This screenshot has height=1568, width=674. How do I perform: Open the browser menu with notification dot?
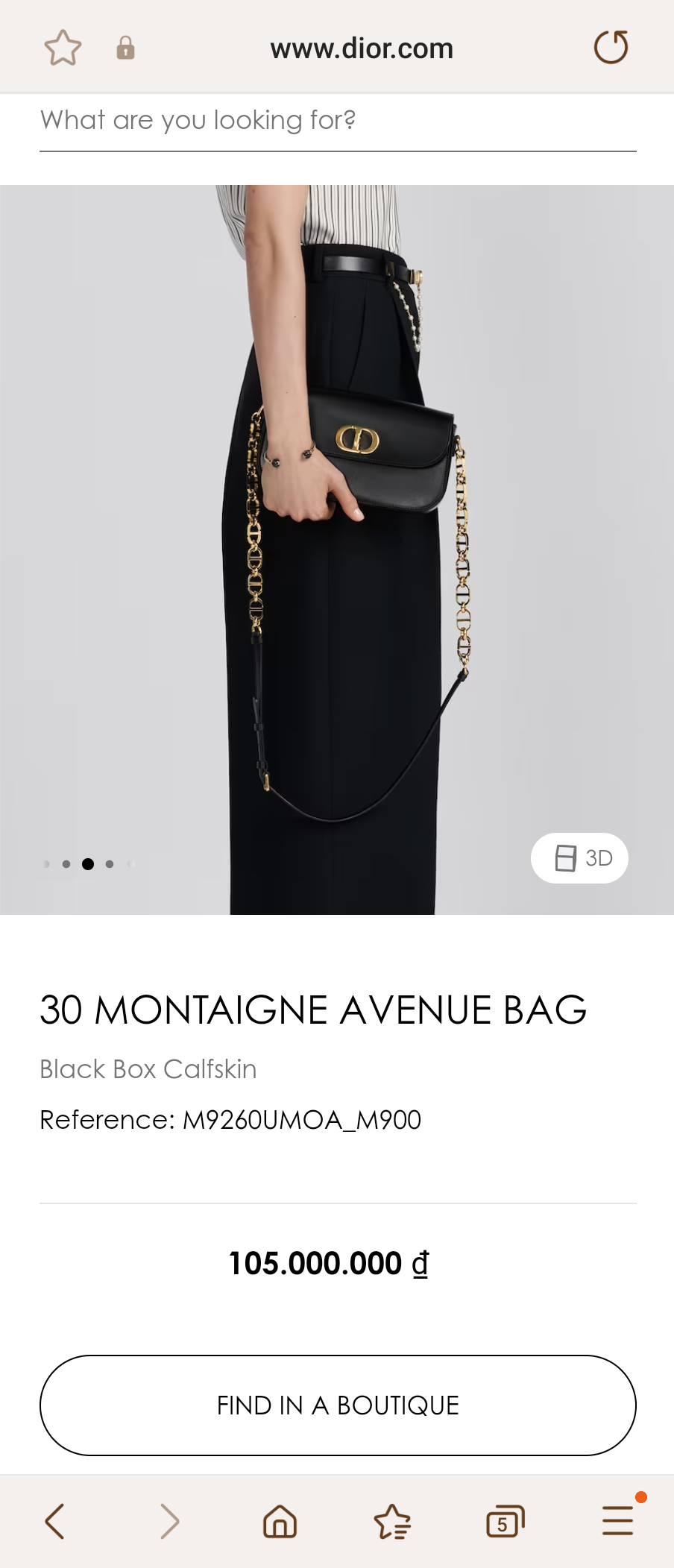pyautogui.click(x=617, y=1521)
